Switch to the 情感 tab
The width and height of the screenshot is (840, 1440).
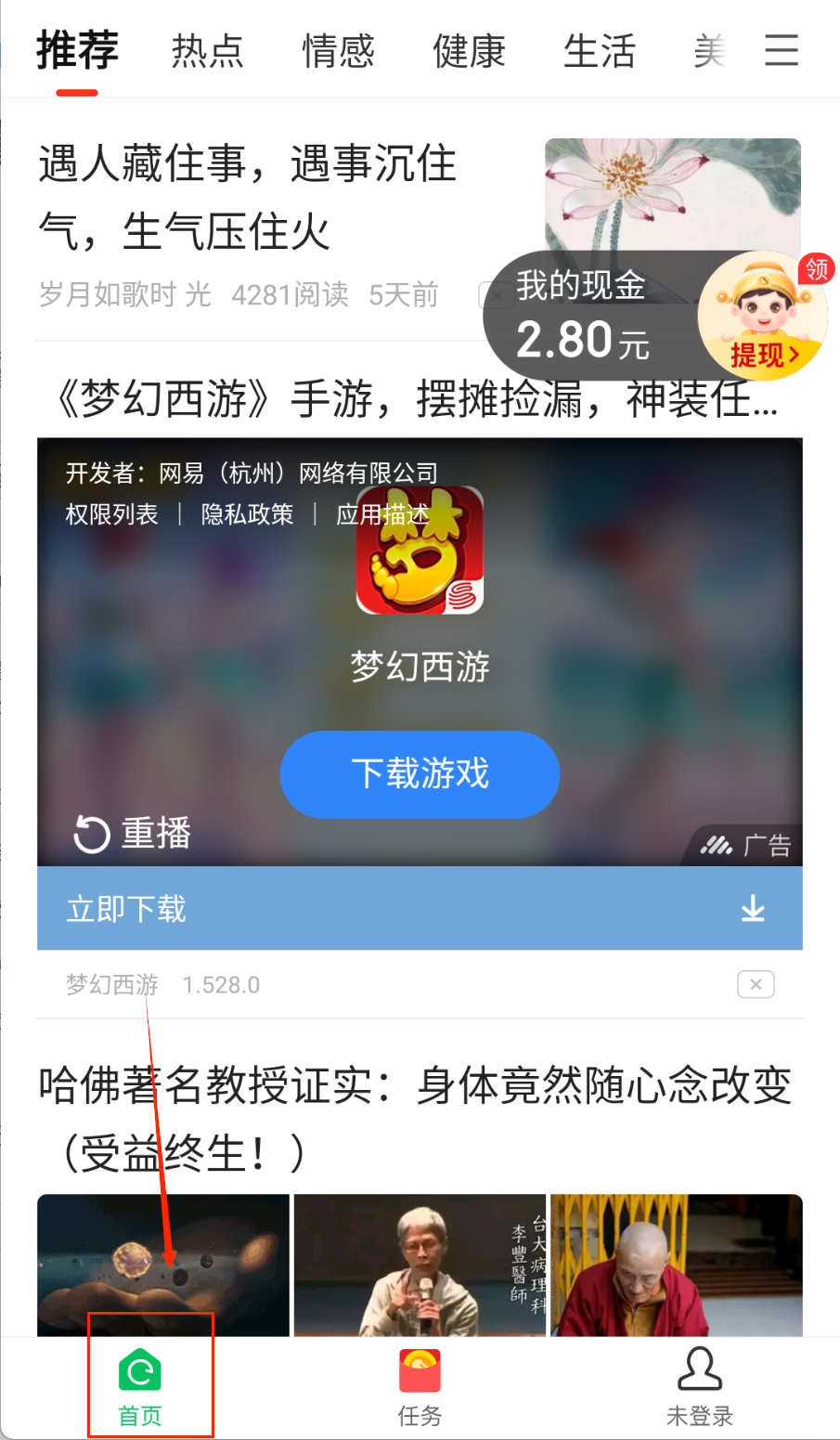tap(338, 51)
